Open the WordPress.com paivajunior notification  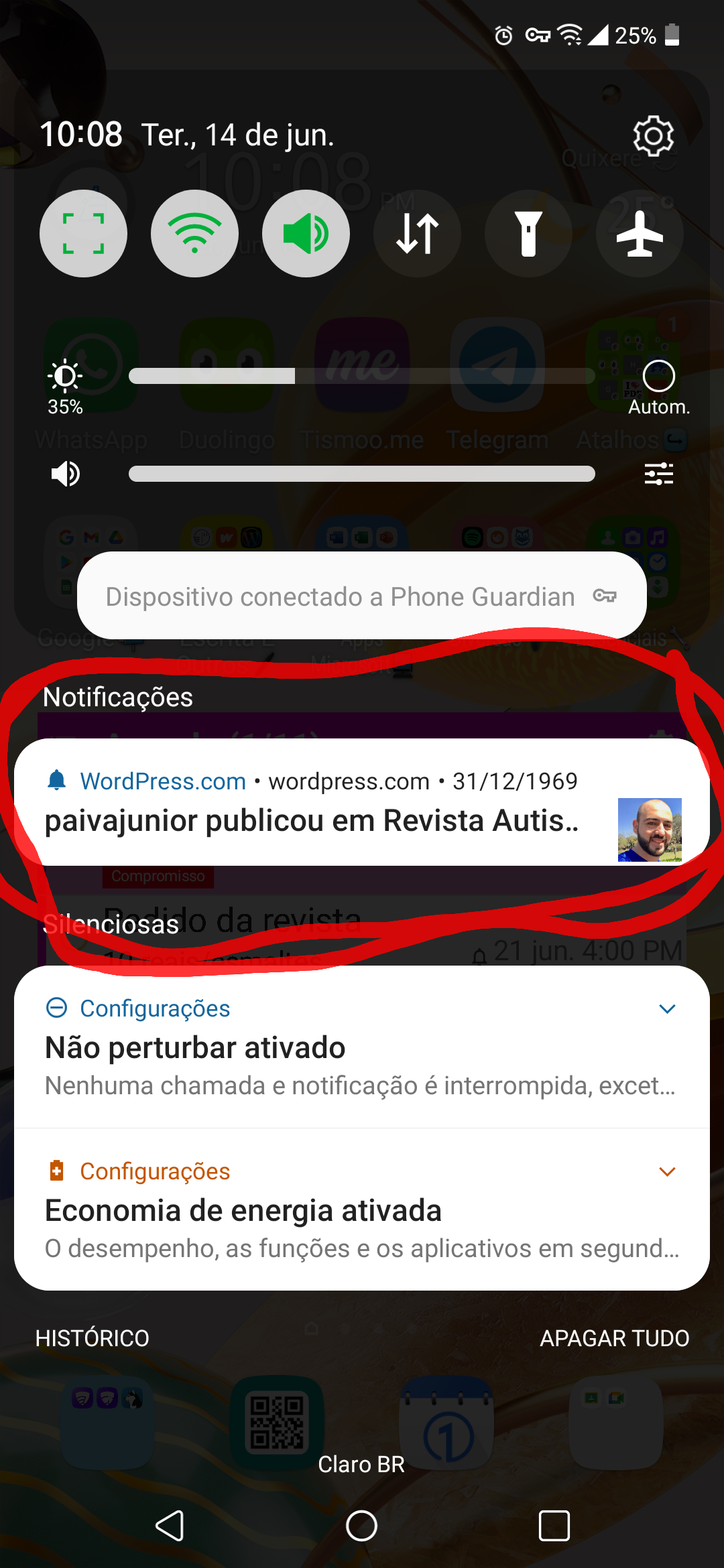pyautogui.click(x=322, y=803)
